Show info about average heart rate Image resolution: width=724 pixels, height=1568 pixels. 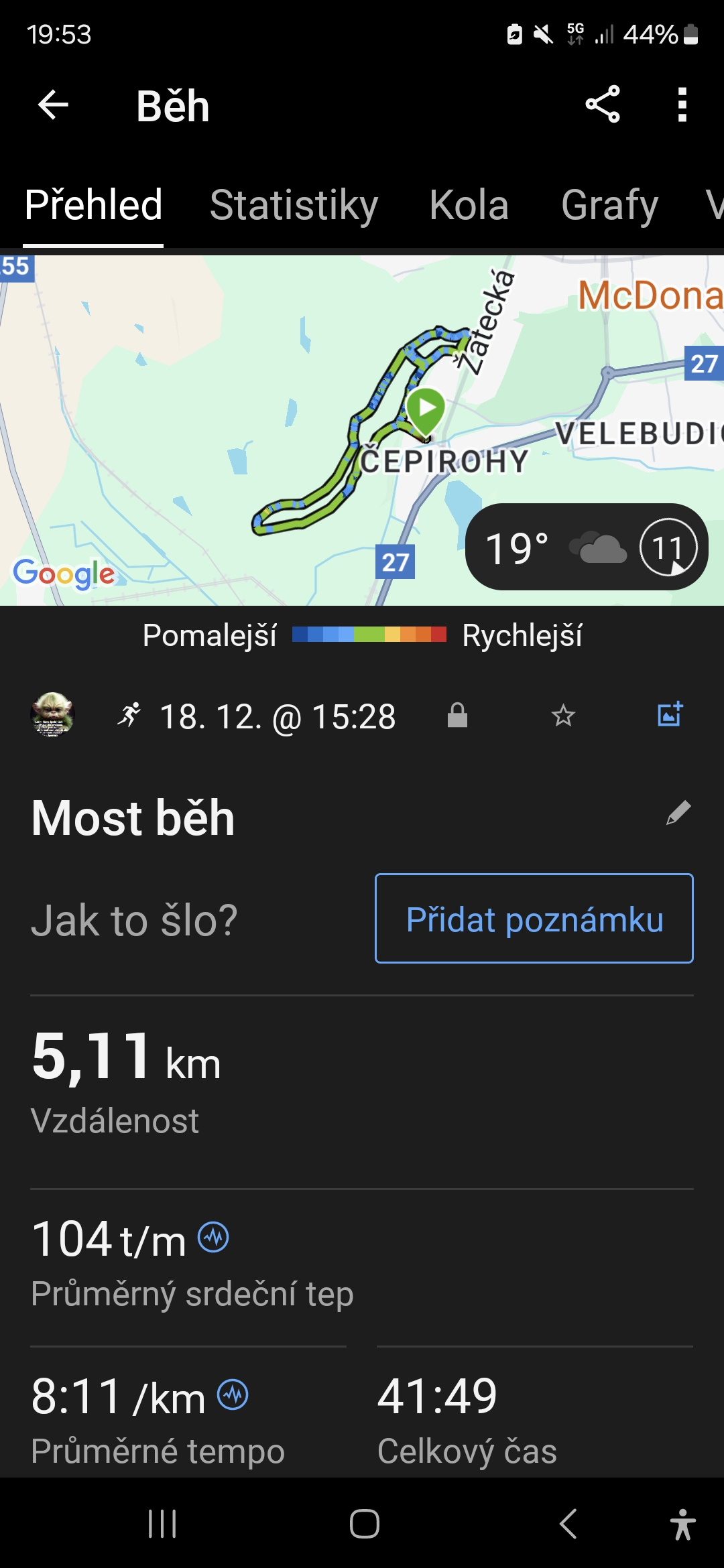214,1237
